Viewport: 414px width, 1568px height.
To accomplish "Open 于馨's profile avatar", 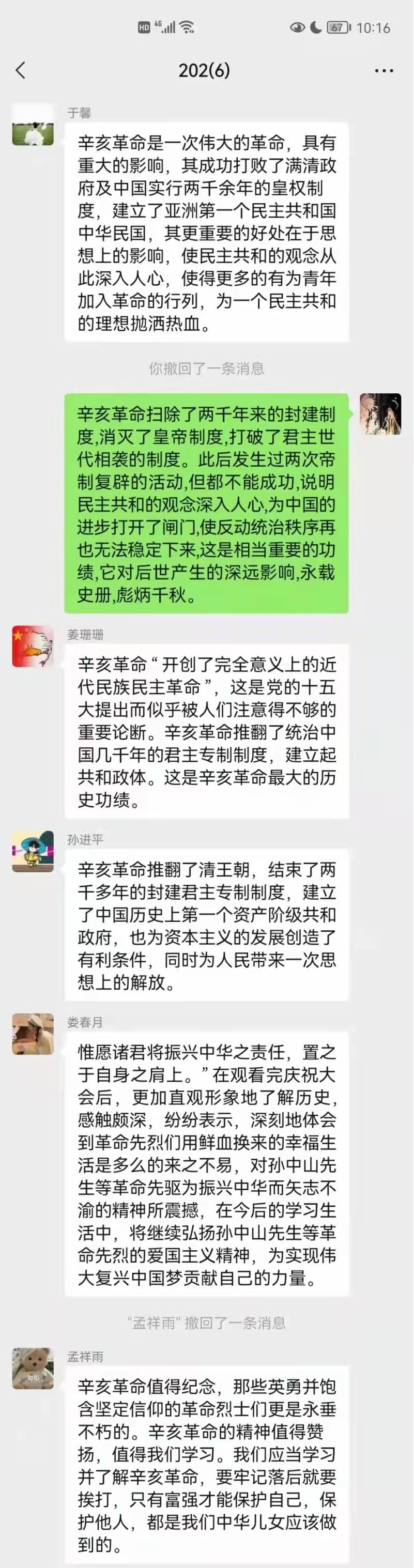I will click(33, 125).
